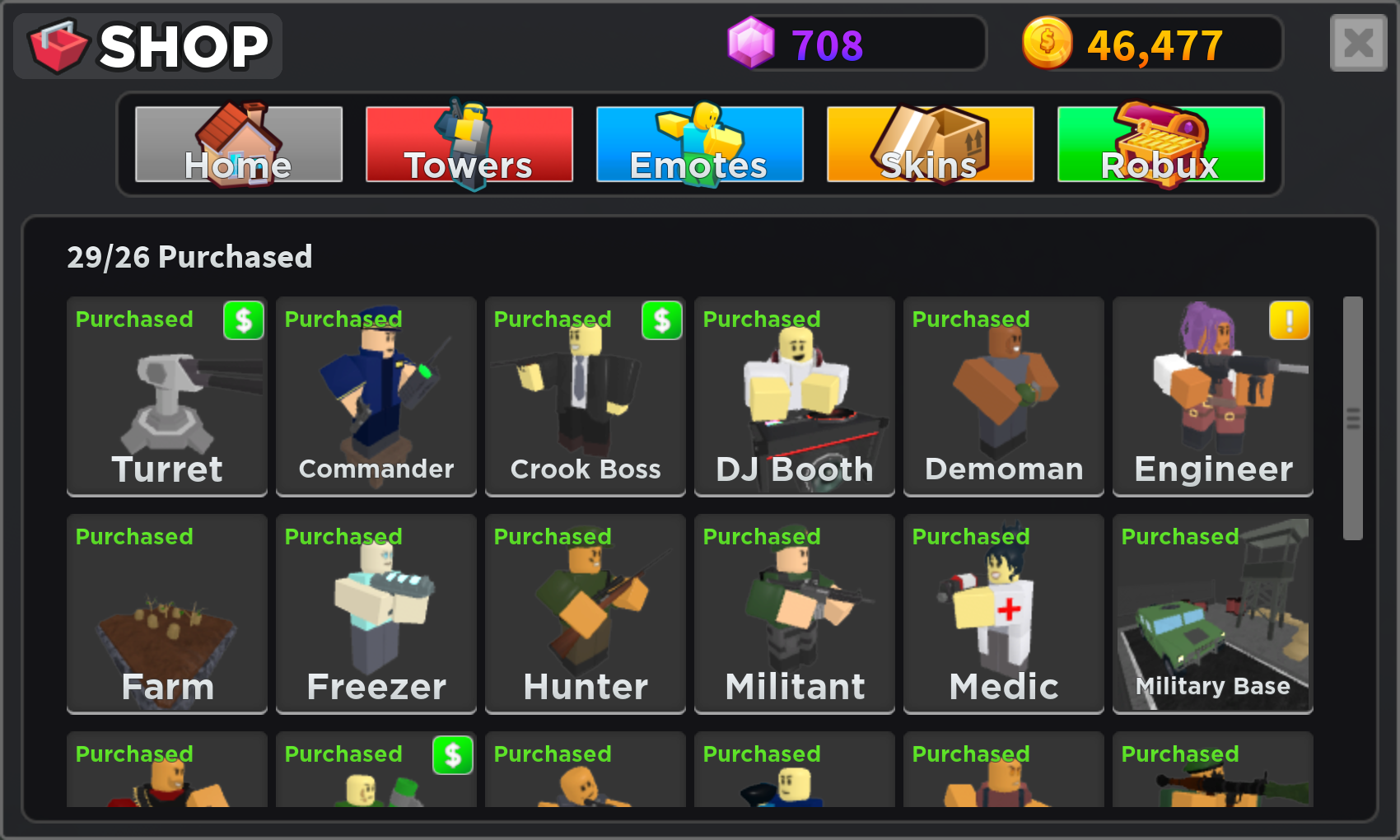Open the Military Base tower card
Viewport: 1400px width, 840px height.
(1213, 614)
